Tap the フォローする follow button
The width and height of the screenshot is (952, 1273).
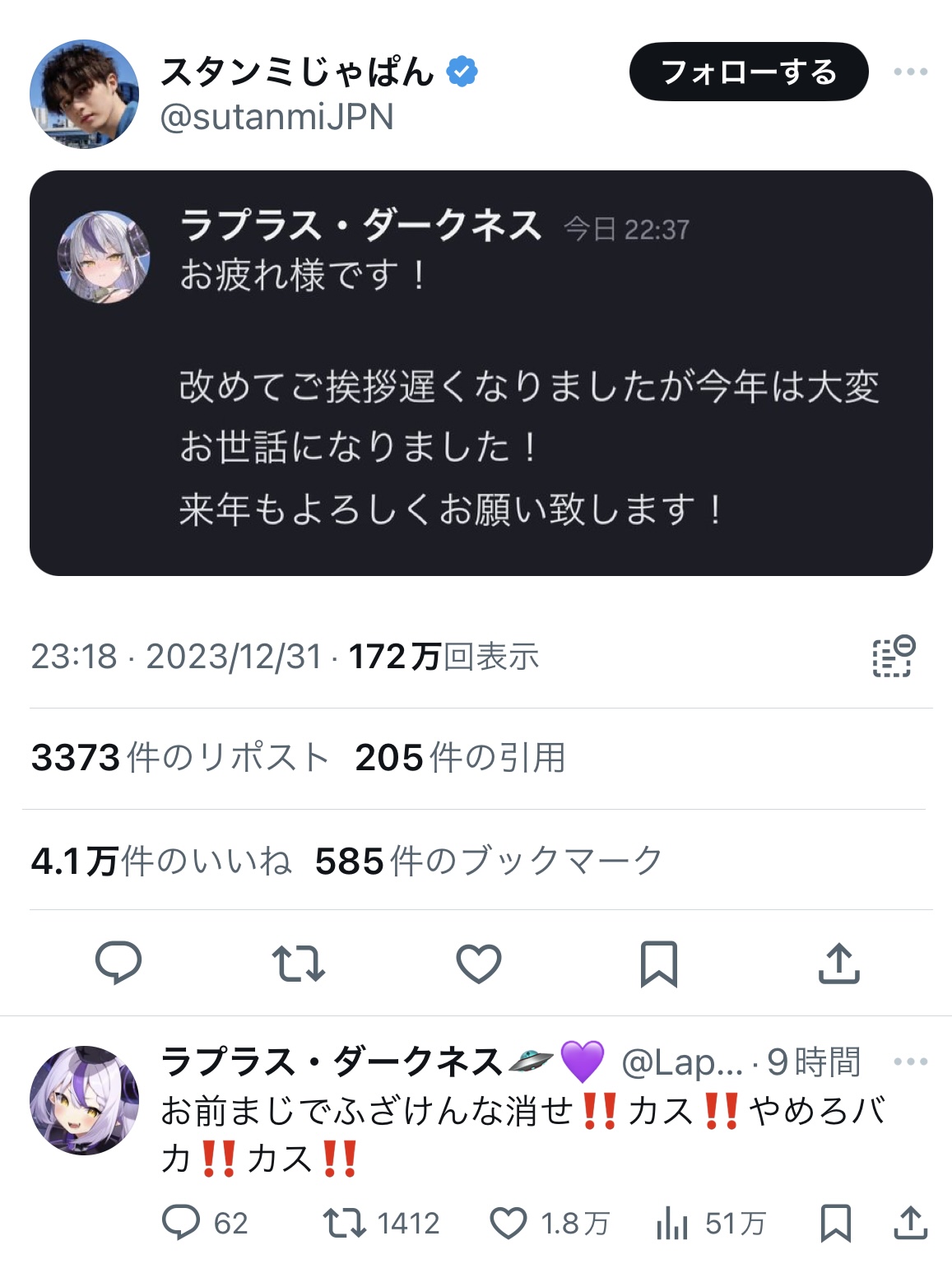pyautogui.click(x=748, y=72)
